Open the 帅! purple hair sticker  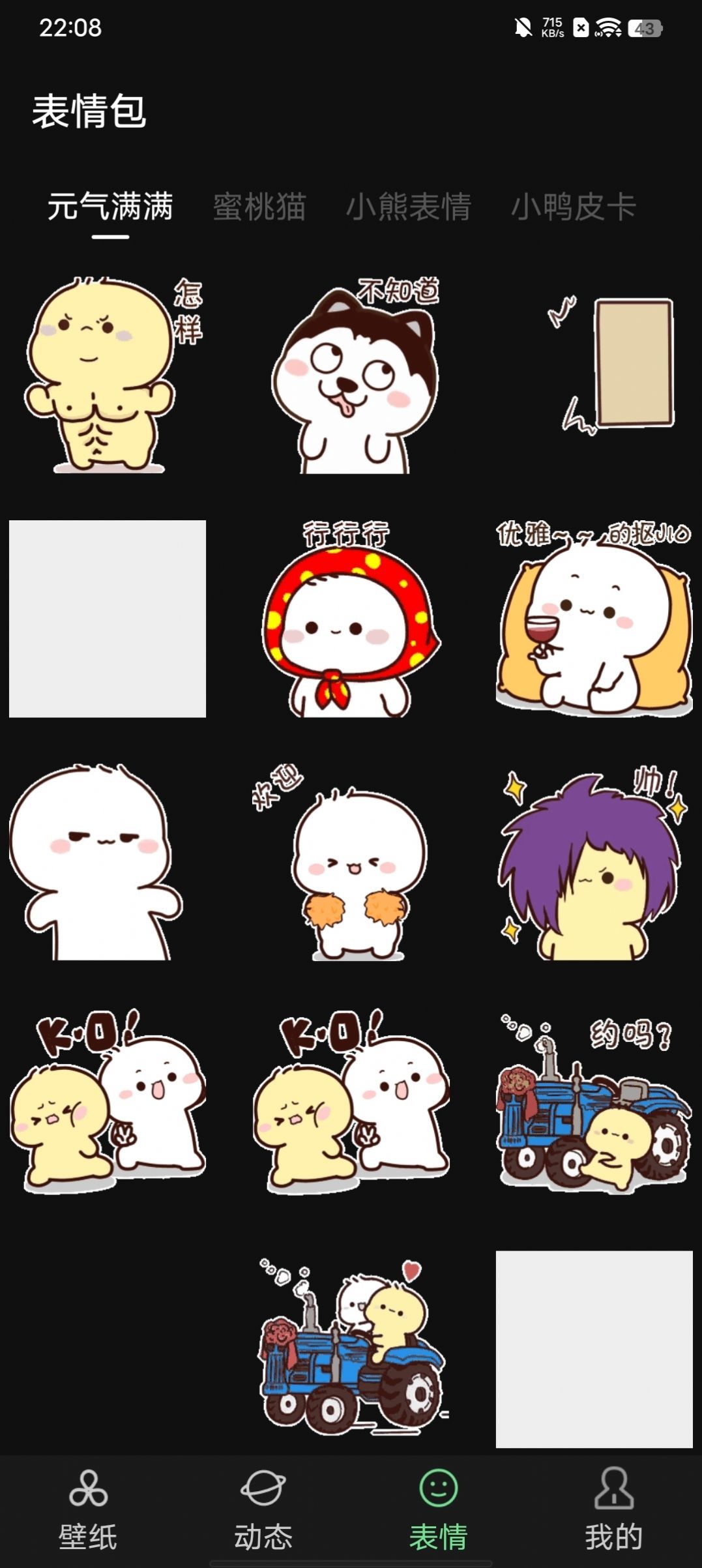click(594, 862)
